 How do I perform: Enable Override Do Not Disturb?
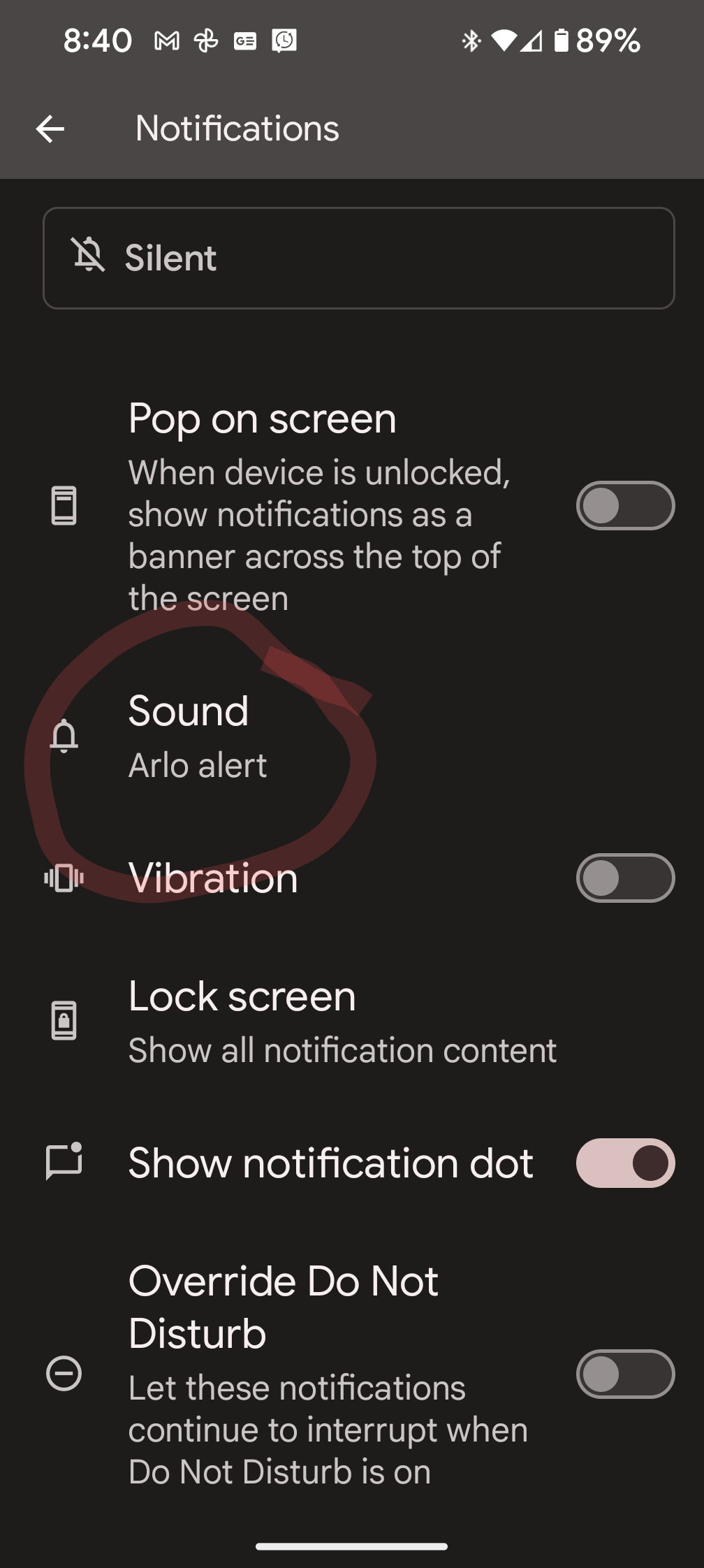tap(624, 1374)
